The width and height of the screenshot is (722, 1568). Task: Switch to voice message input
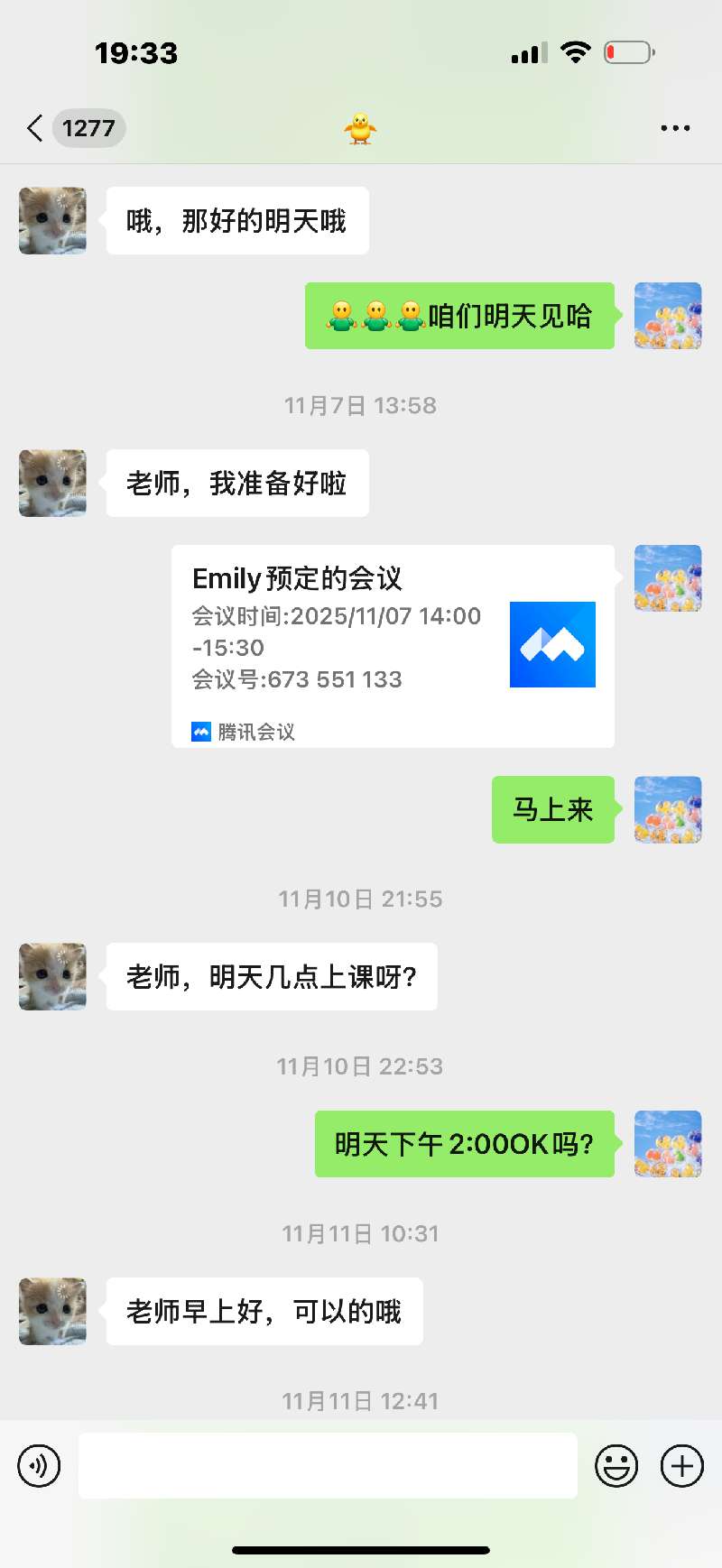click(39, 1466)
